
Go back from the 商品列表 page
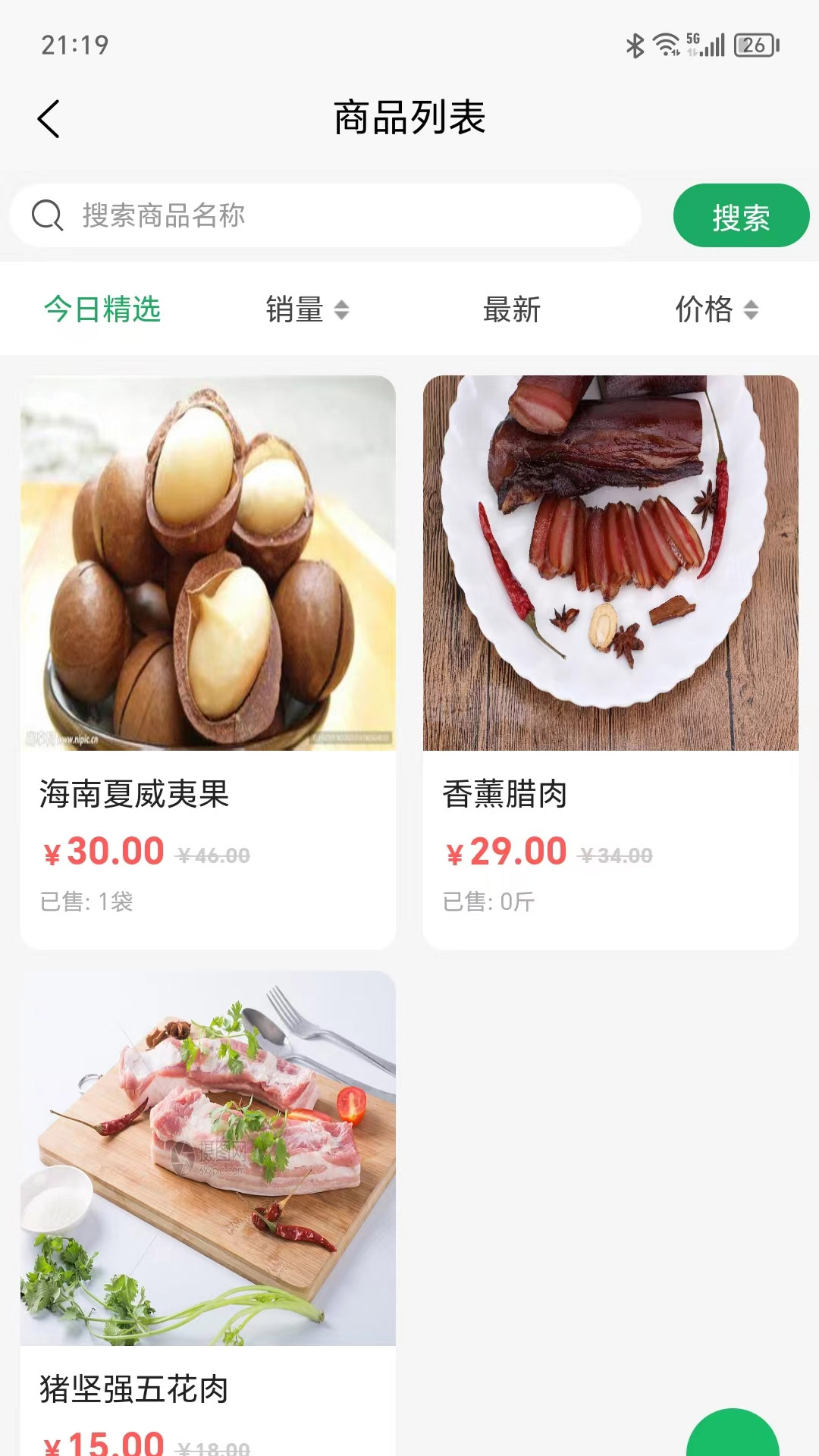49,119
